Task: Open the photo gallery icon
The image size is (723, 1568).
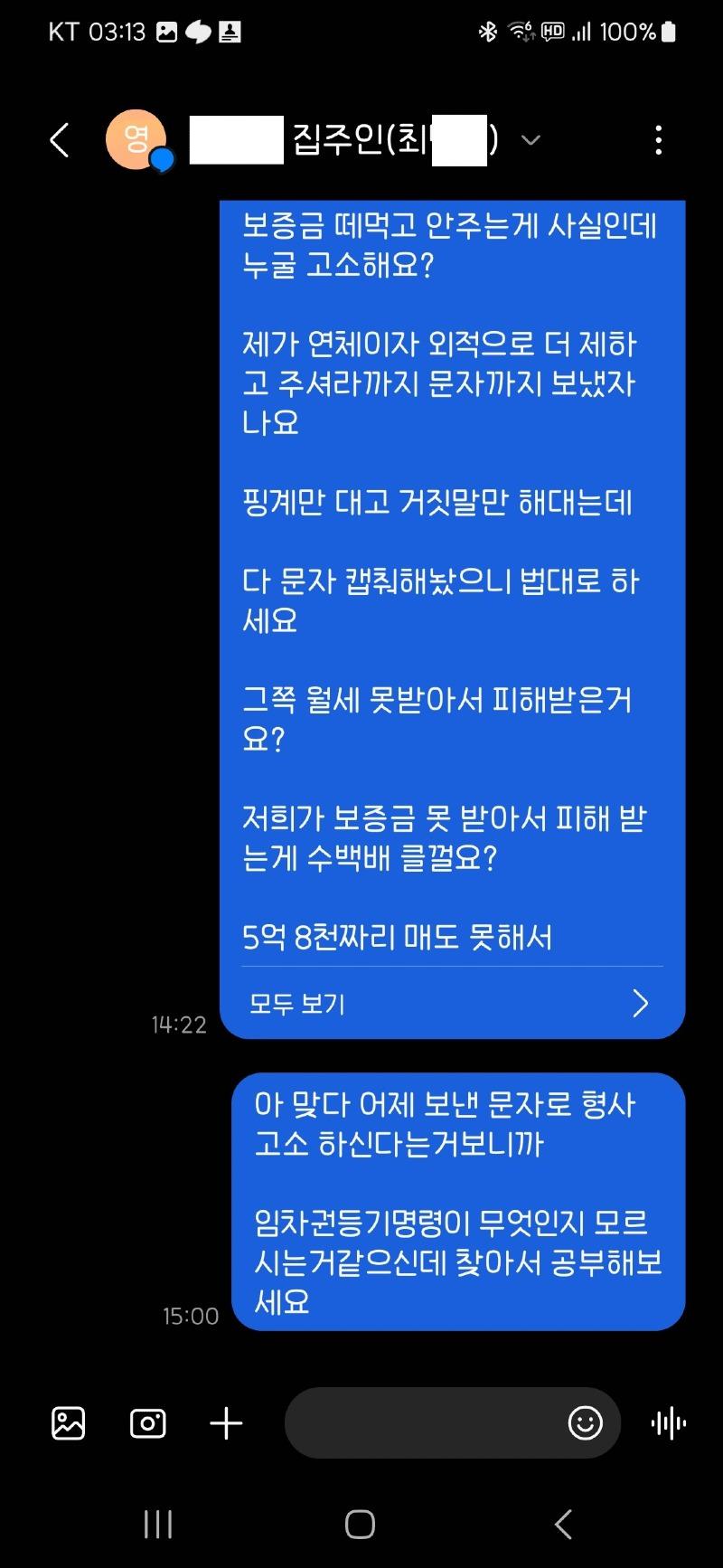Action: 66,1423
